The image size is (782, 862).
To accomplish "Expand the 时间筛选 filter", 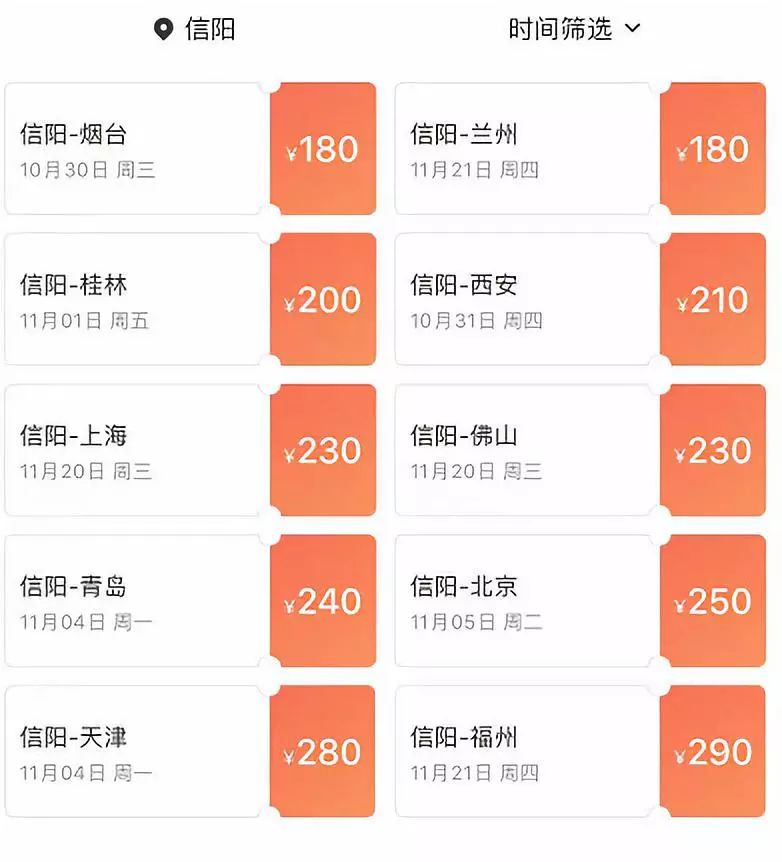I will [x=573, y=29].
